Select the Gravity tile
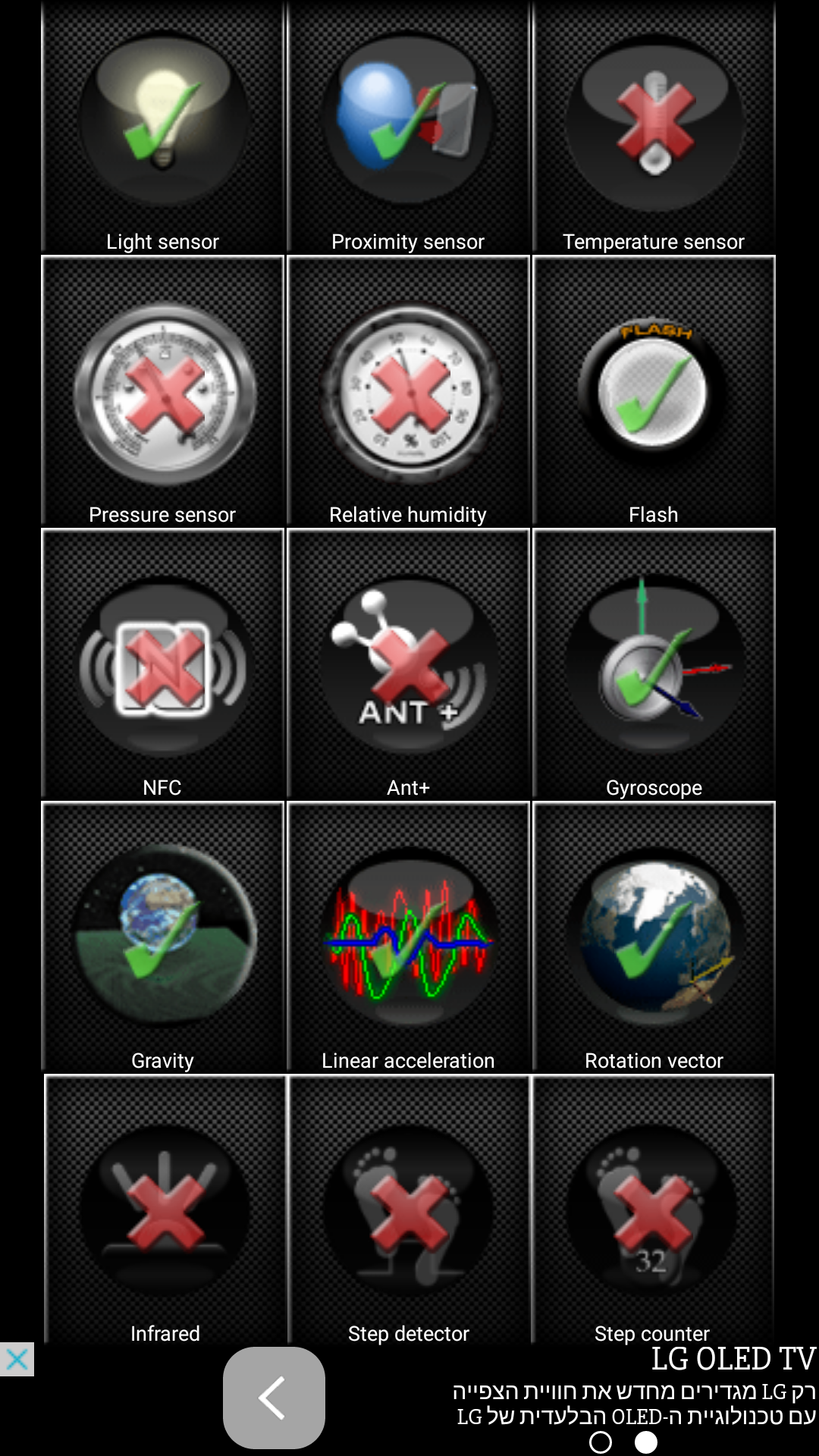This screenshot has height=1456, width=819. click(162, 937)
